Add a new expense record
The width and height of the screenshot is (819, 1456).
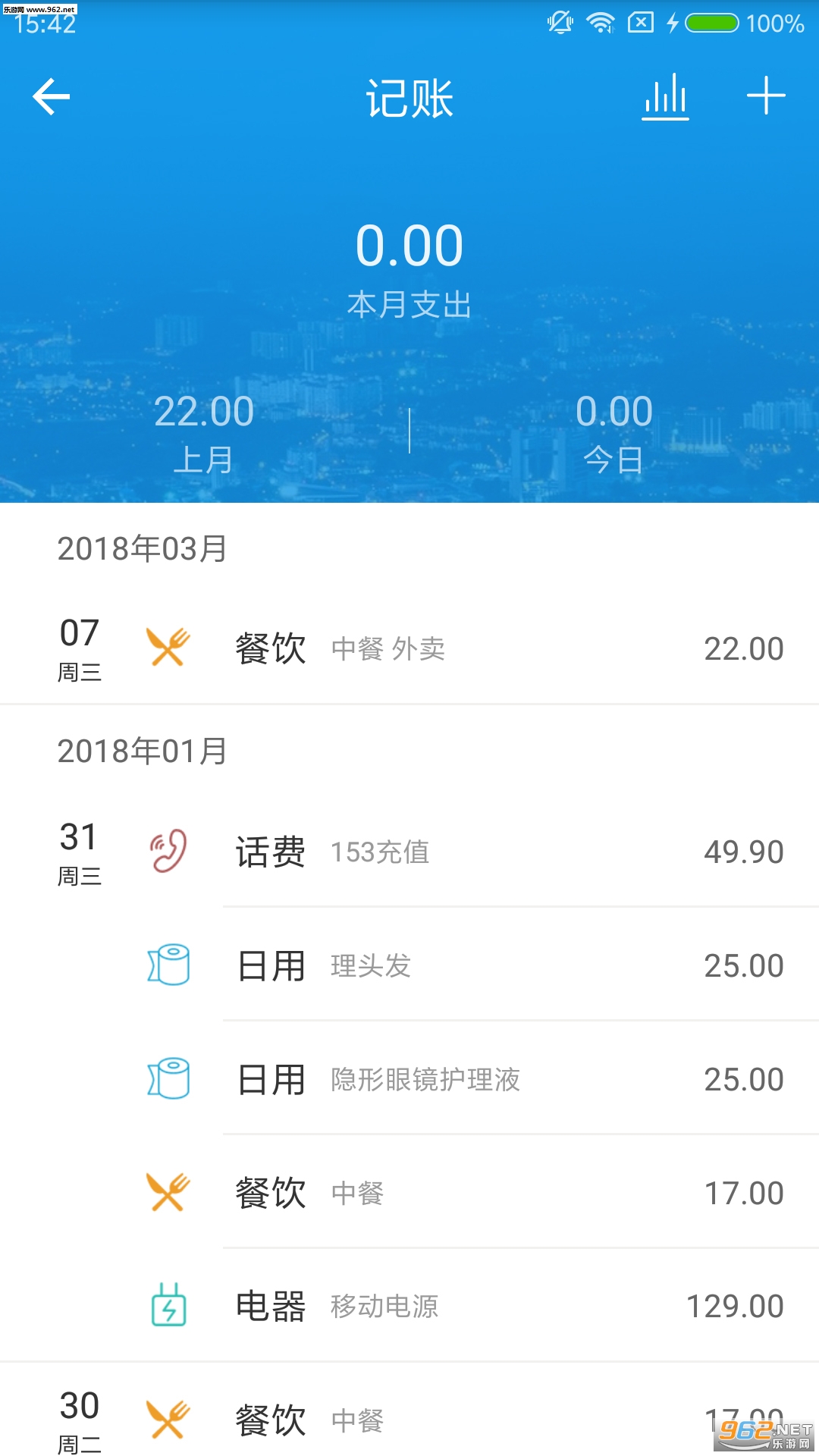pos(765,96)
